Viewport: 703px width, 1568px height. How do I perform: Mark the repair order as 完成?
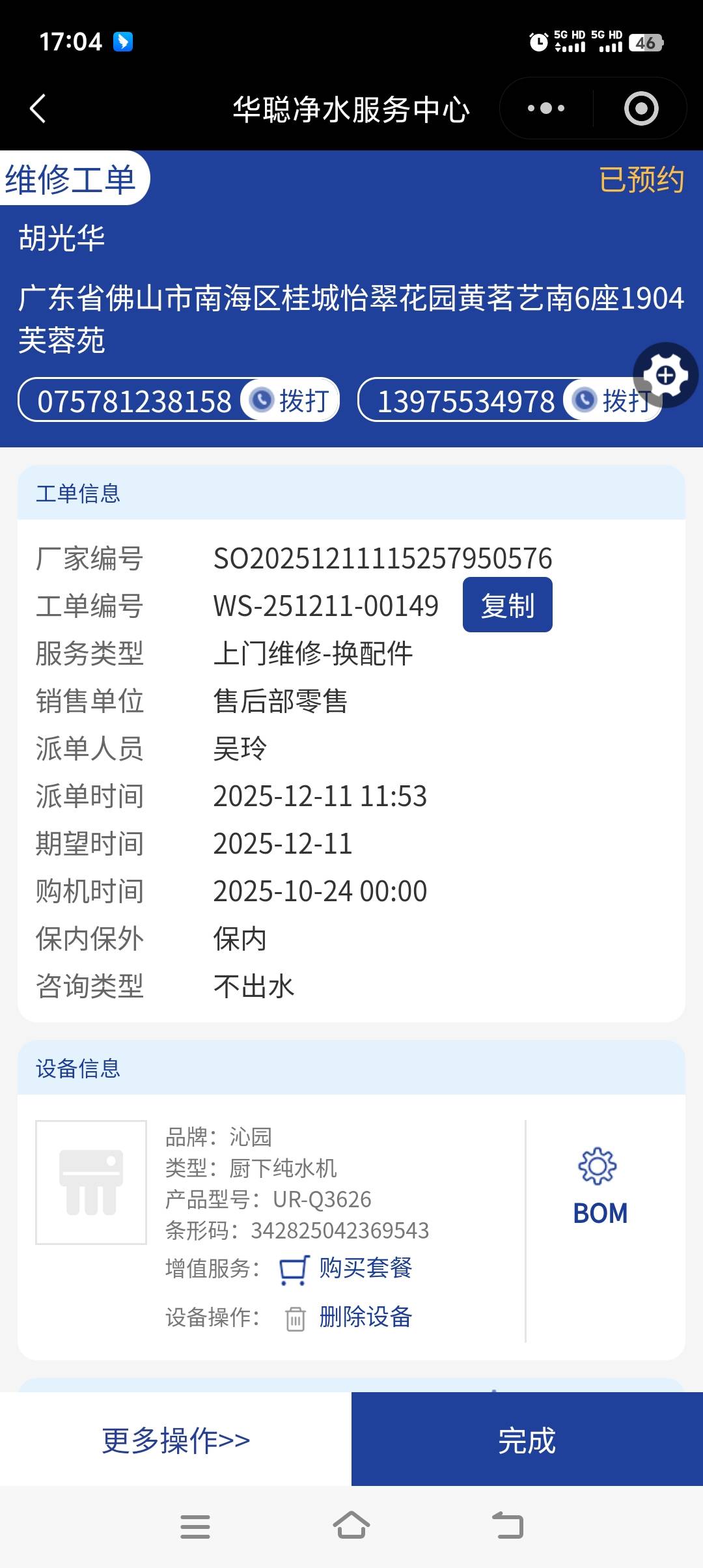[x=527, y=1440]
